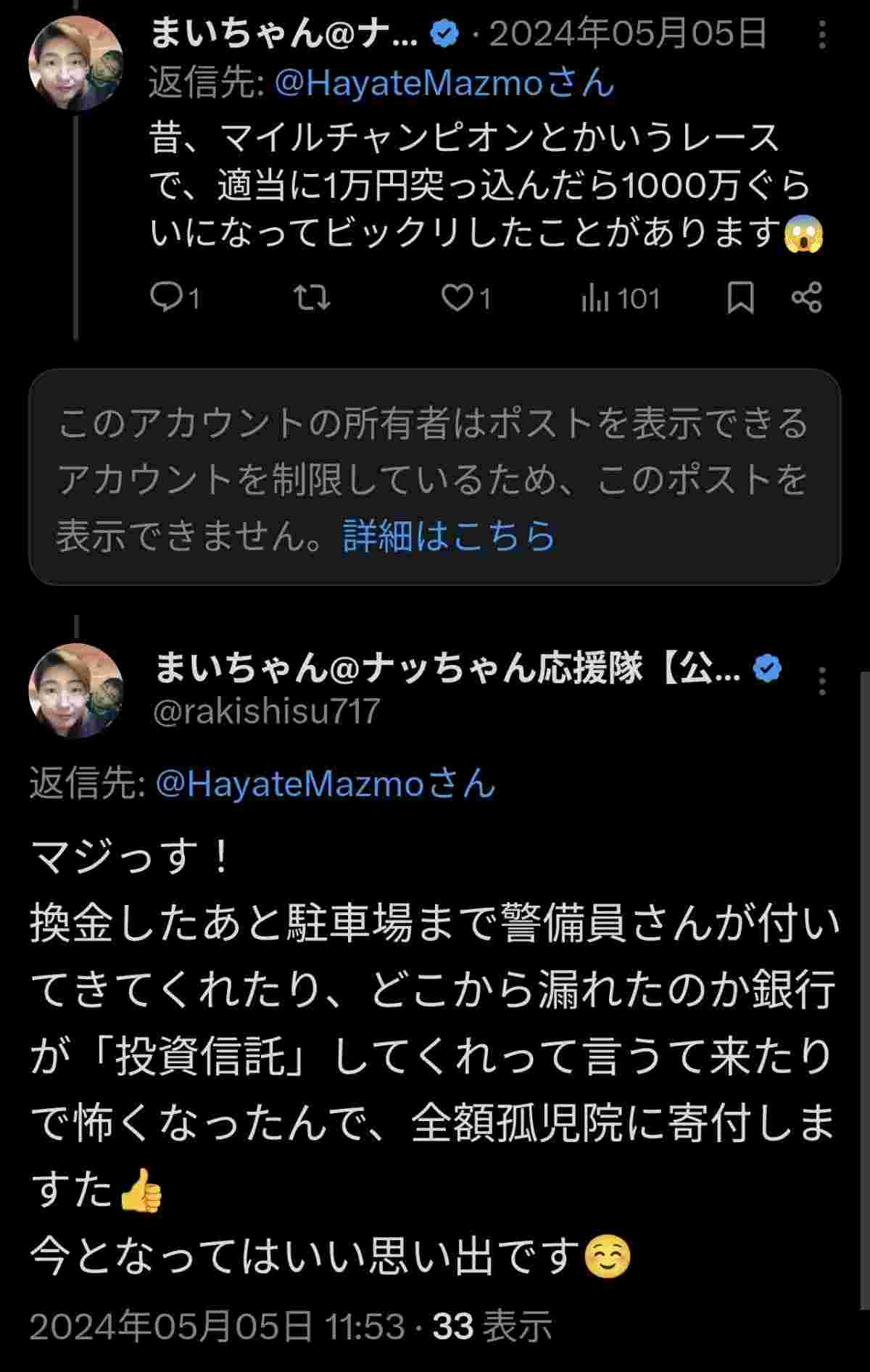Image resolution: width=870 pixels, height=1372 pixels.
Task: Tap @HayateMazmo mention in the top reply
Action: (444, 84)
